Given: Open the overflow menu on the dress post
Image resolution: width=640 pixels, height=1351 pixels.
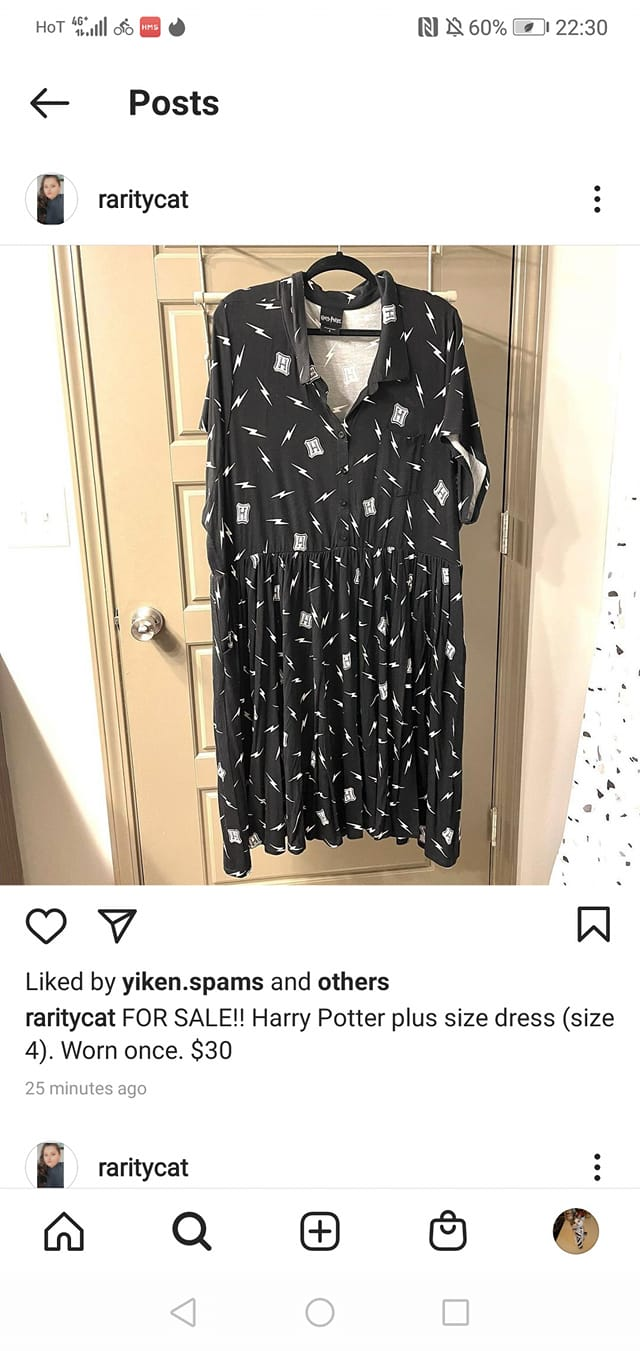Looking at the screenshot, I should (x=597, y=199).
